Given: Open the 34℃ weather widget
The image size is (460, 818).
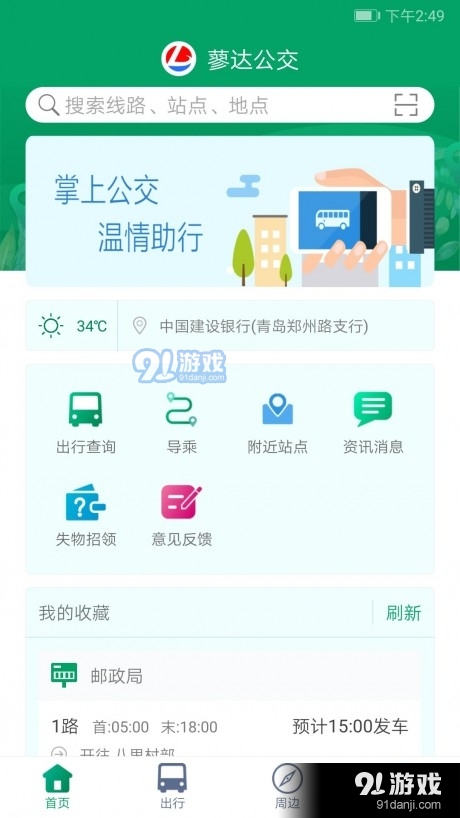Looking at the screenshot, I should tap(72, 326).
